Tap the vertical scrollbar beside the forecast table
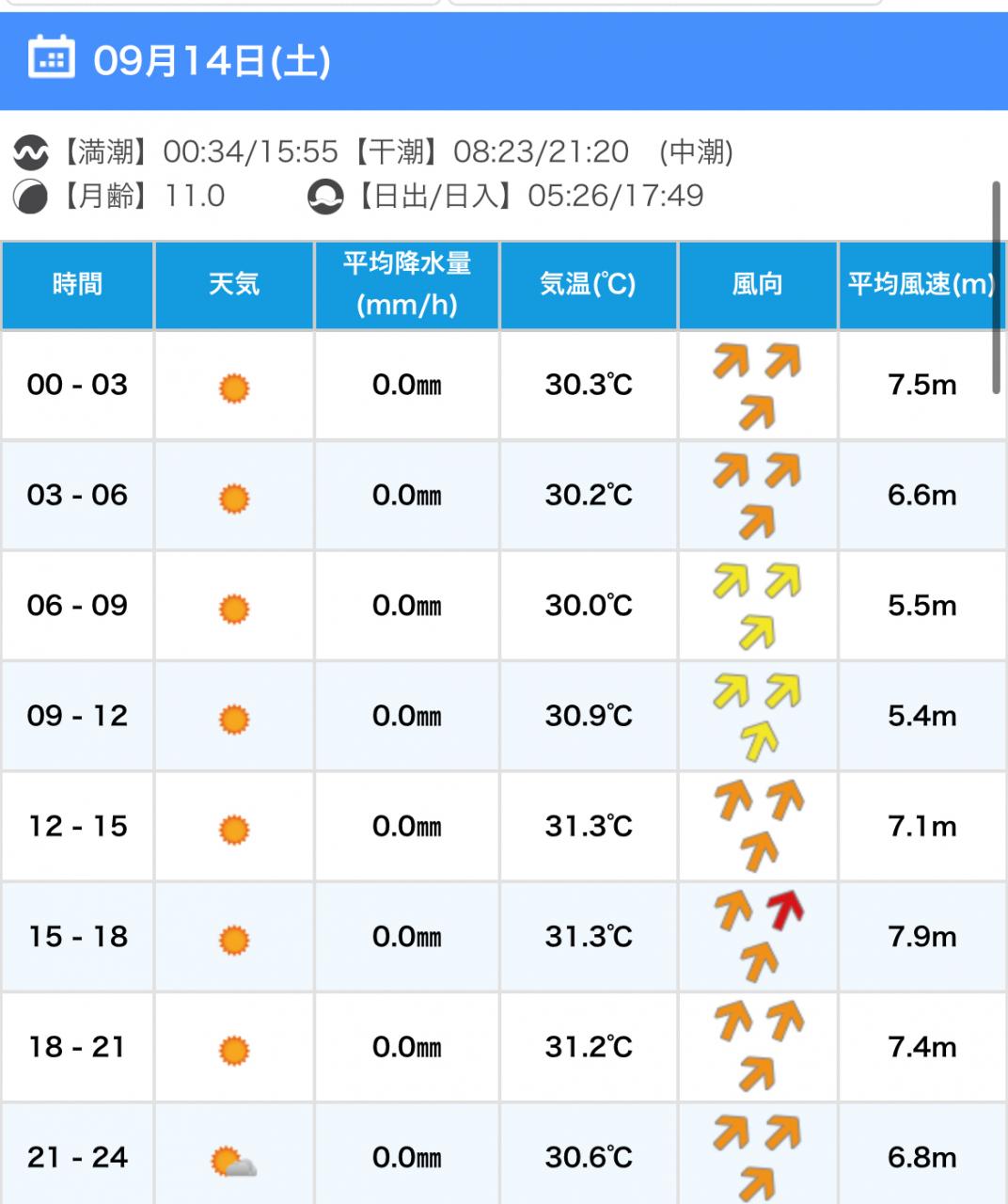The width and height of the screenshot is (1008, 1204). 997,288
